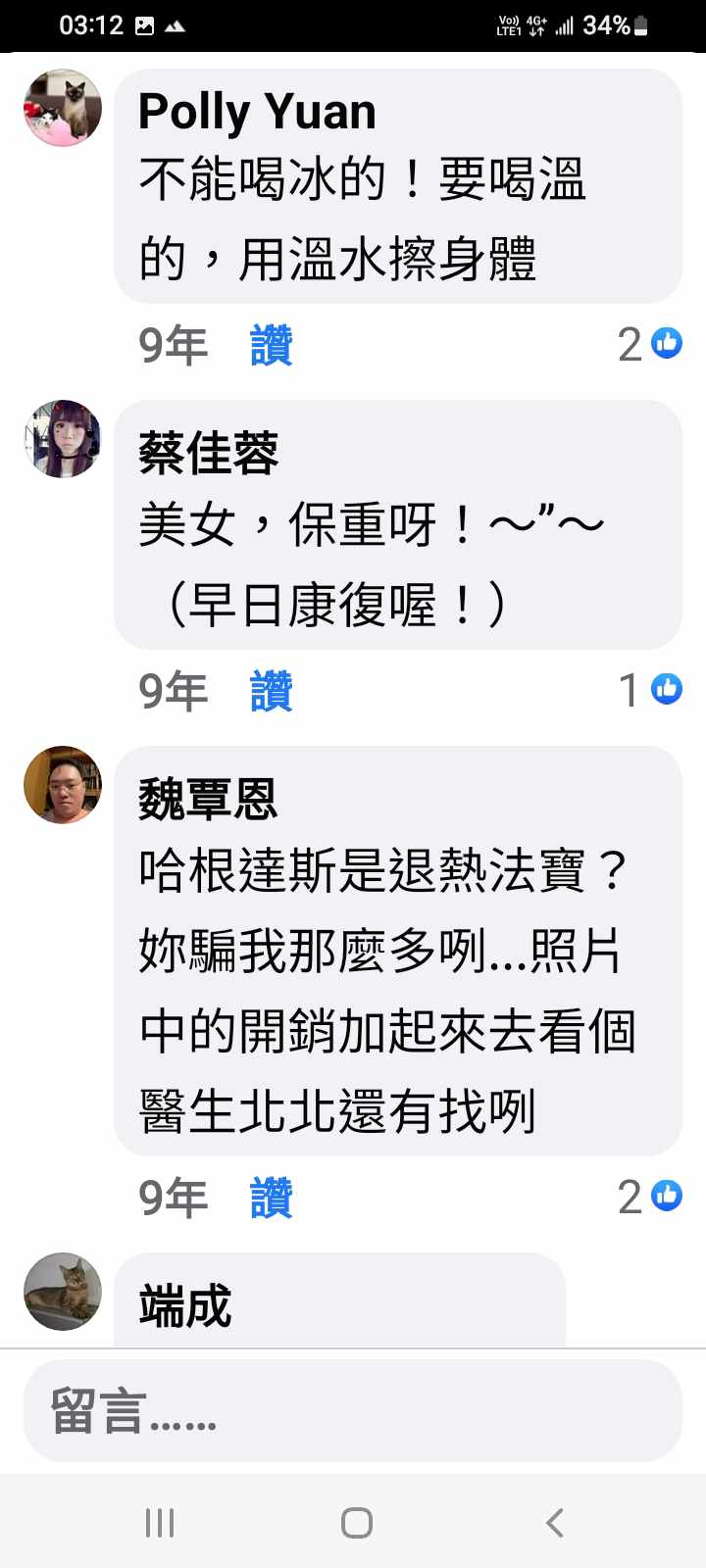Open Polly Yuan's profile picture

coord(63,108)
